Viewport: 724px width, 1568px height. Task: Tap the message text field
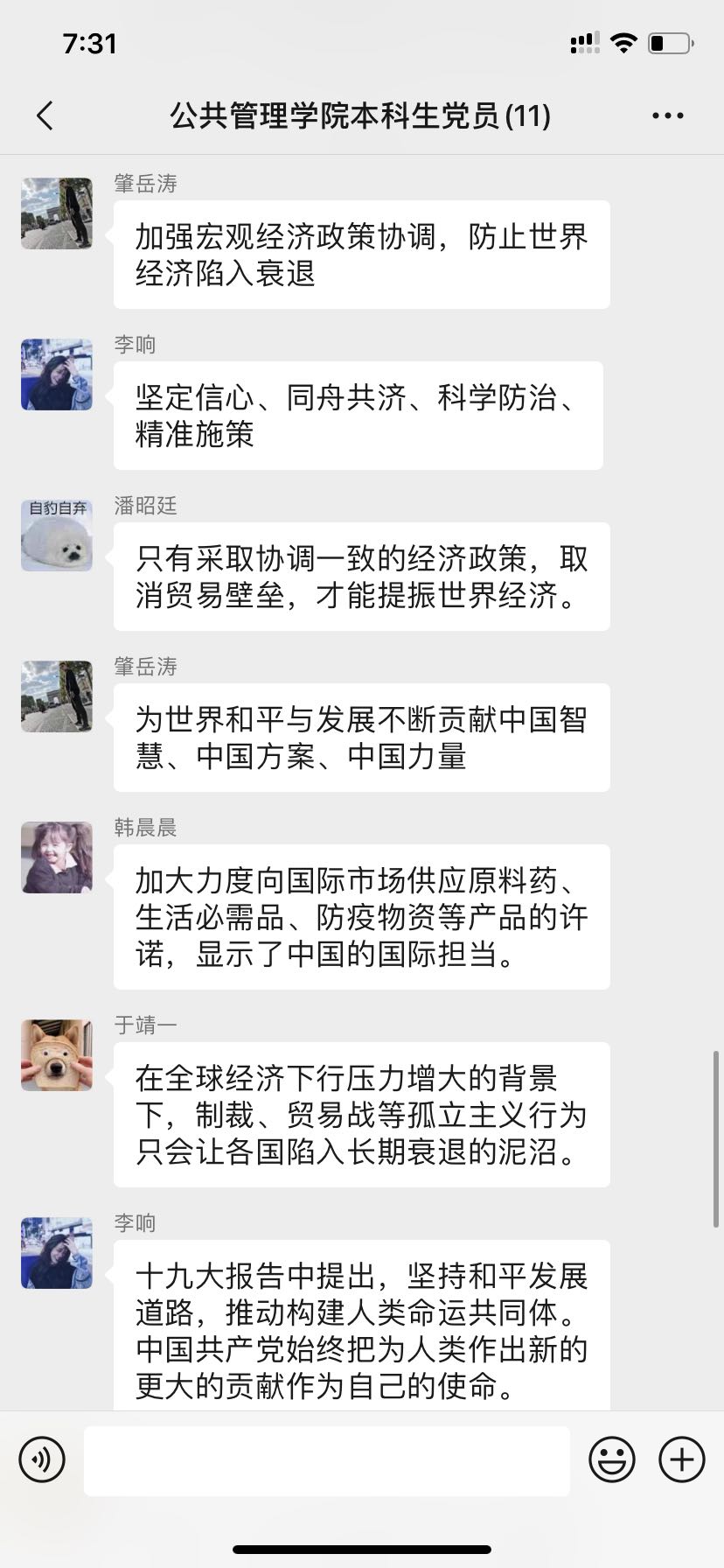pos(326,1460)
